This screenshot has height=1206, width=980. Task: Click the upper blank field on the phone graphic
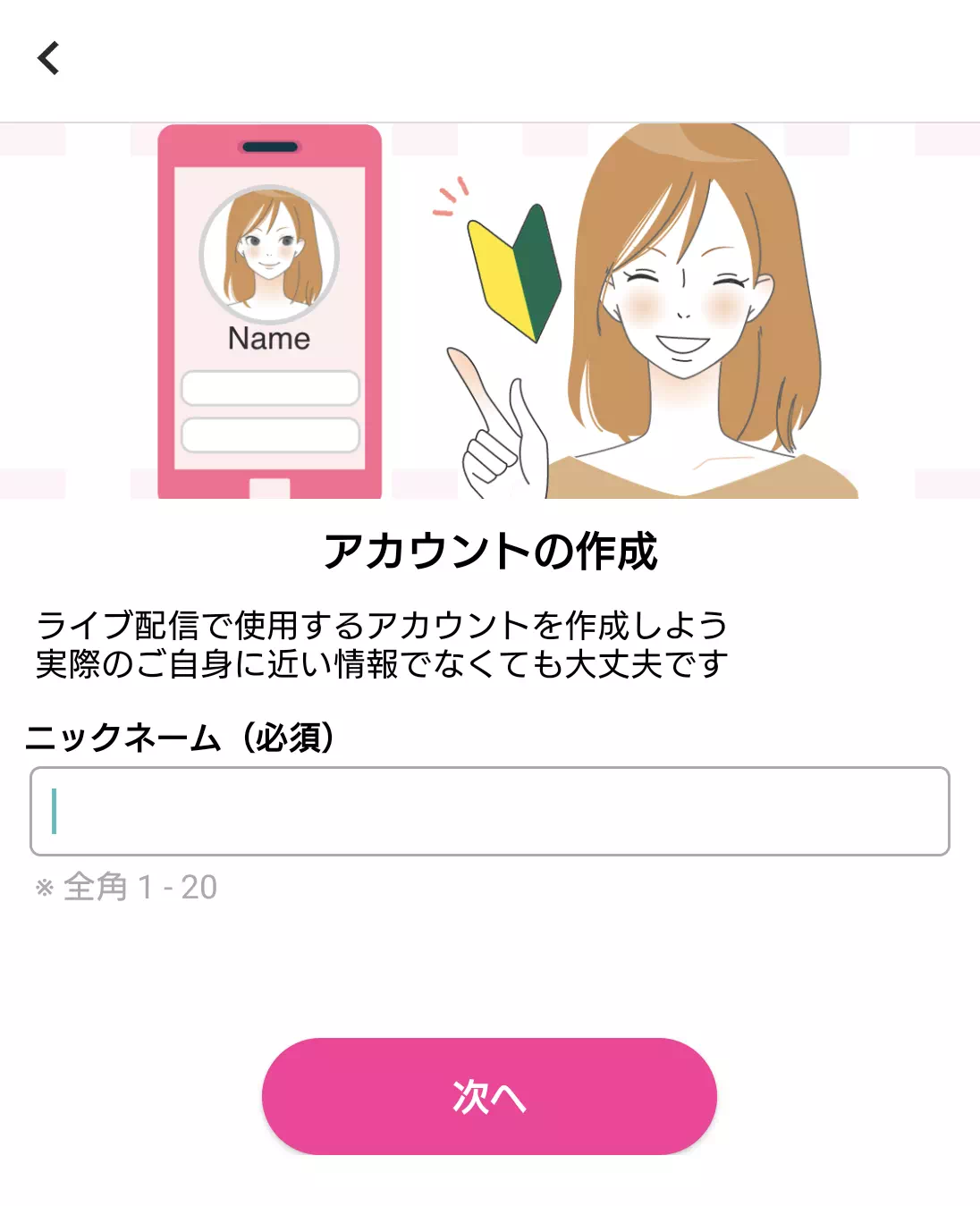click(269, 387)
